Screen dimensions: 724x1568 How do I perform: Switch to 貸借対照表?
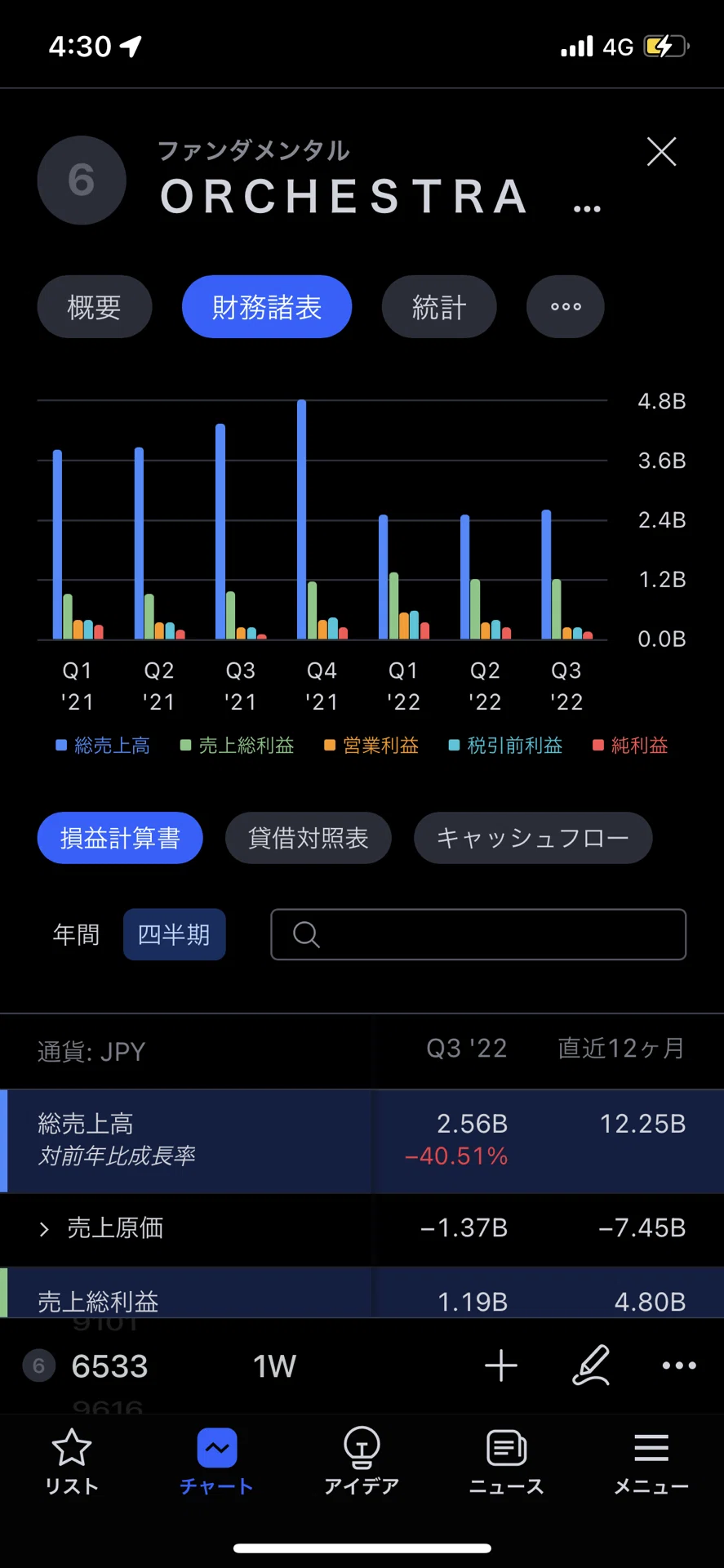coord(309,838)
